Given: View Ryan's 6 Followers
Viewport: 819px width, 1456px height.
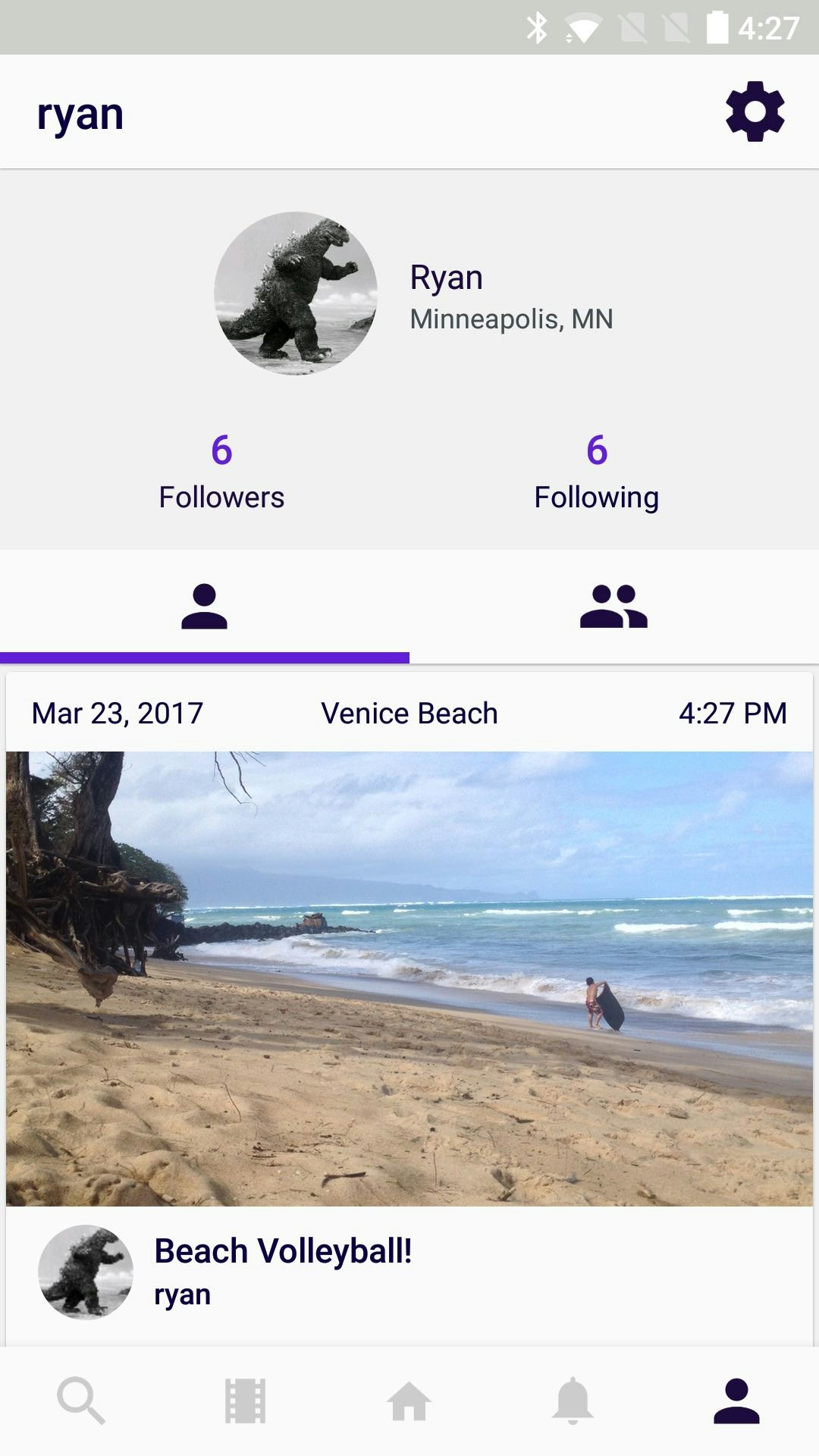Looking at the screenshot, I should point(221,472).
